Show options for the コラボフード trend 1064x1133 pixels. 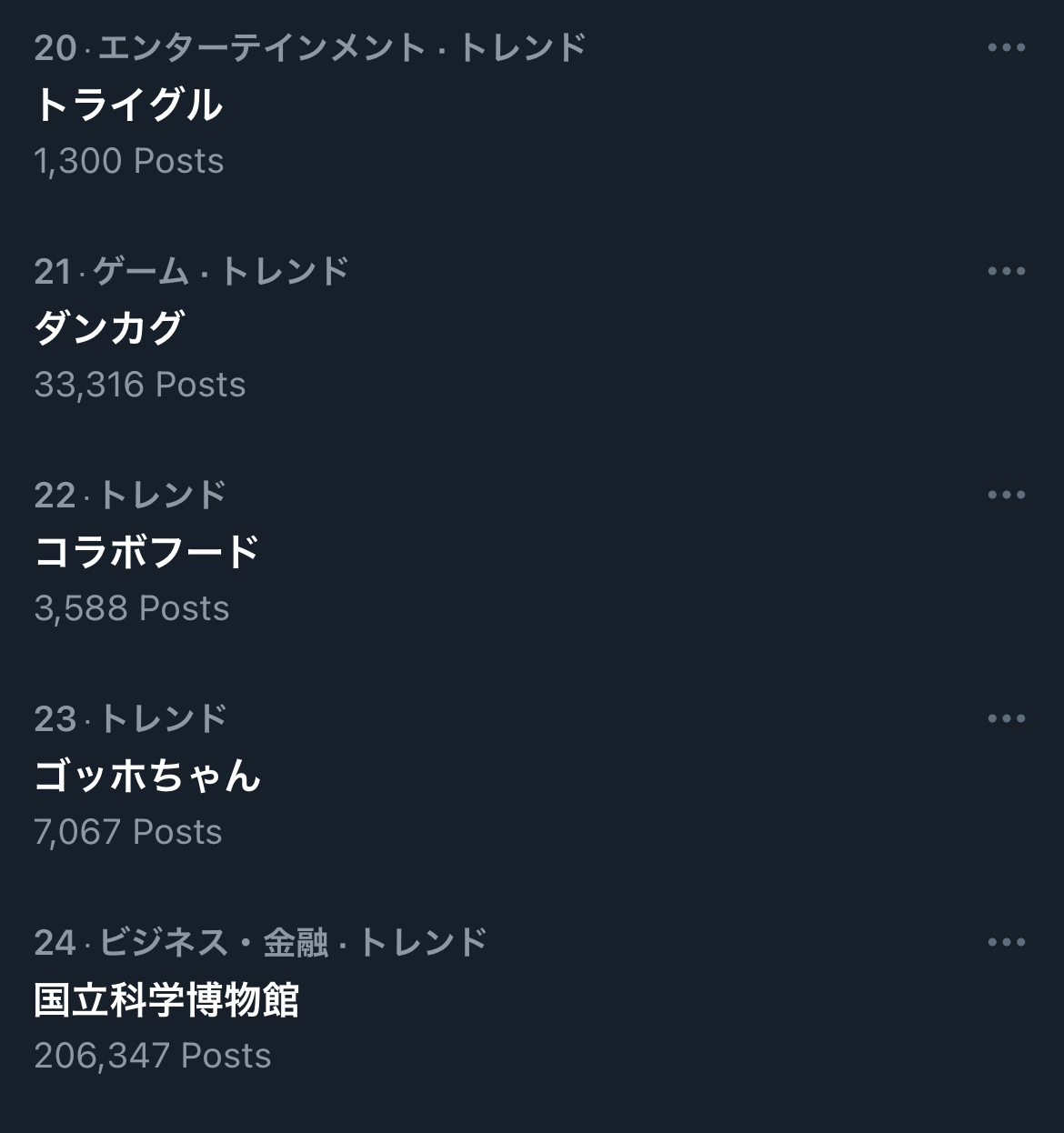click(x=1006, y=495)
